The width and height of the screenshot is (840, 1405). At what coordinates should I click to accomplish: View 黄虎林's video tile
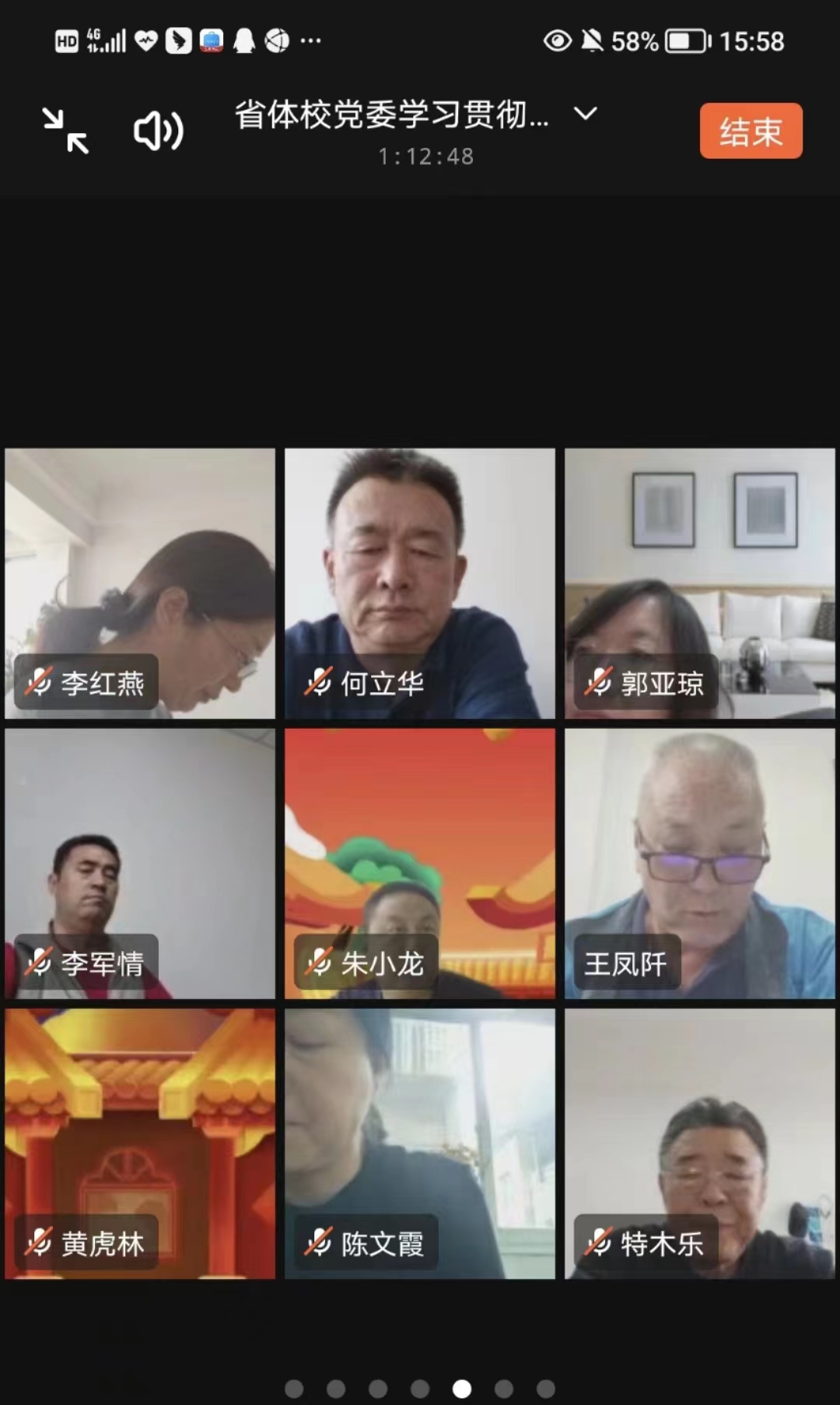[140, 1143]
